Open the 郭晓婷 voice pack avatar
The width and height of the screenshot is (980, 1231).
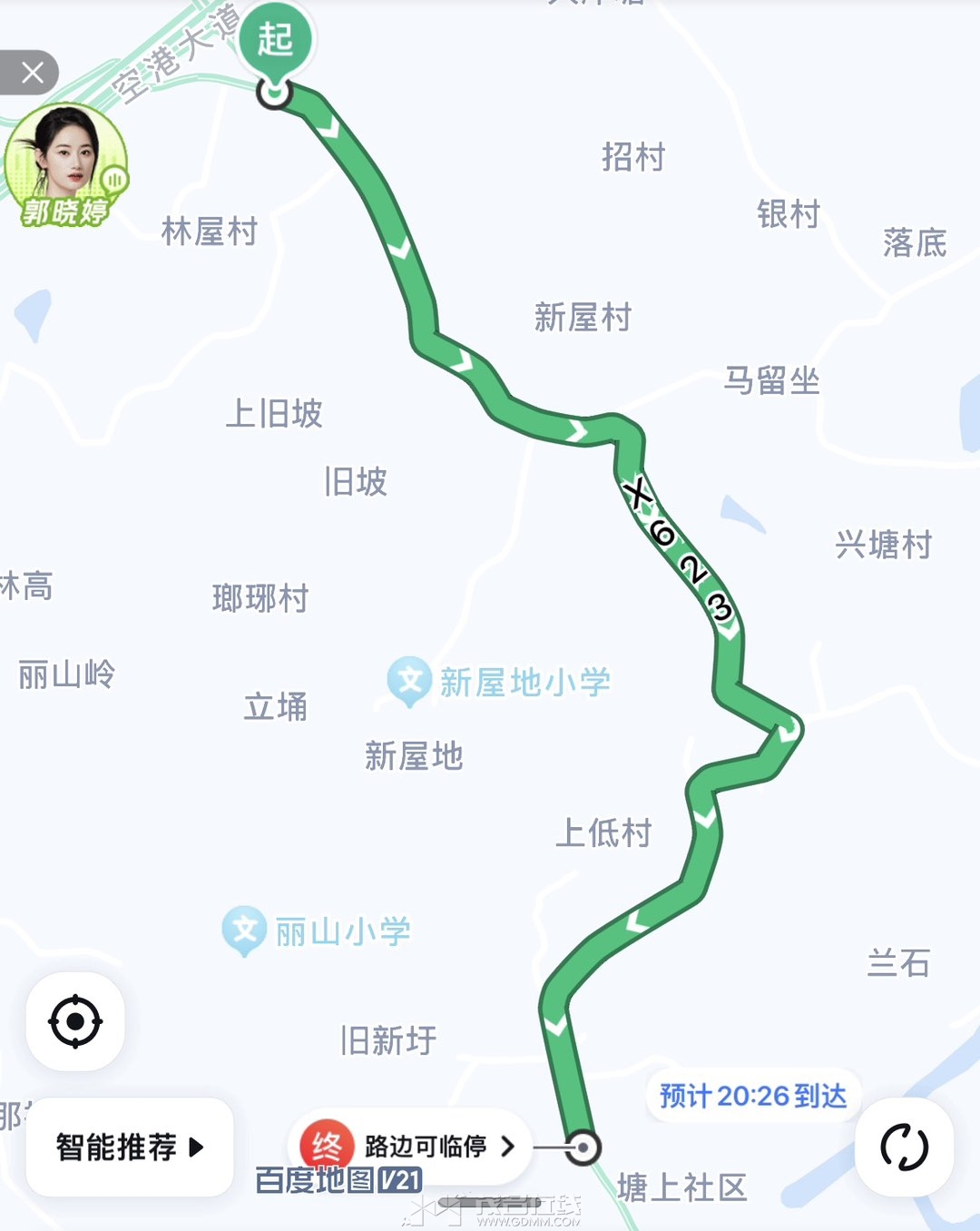[x=65, y=163]
